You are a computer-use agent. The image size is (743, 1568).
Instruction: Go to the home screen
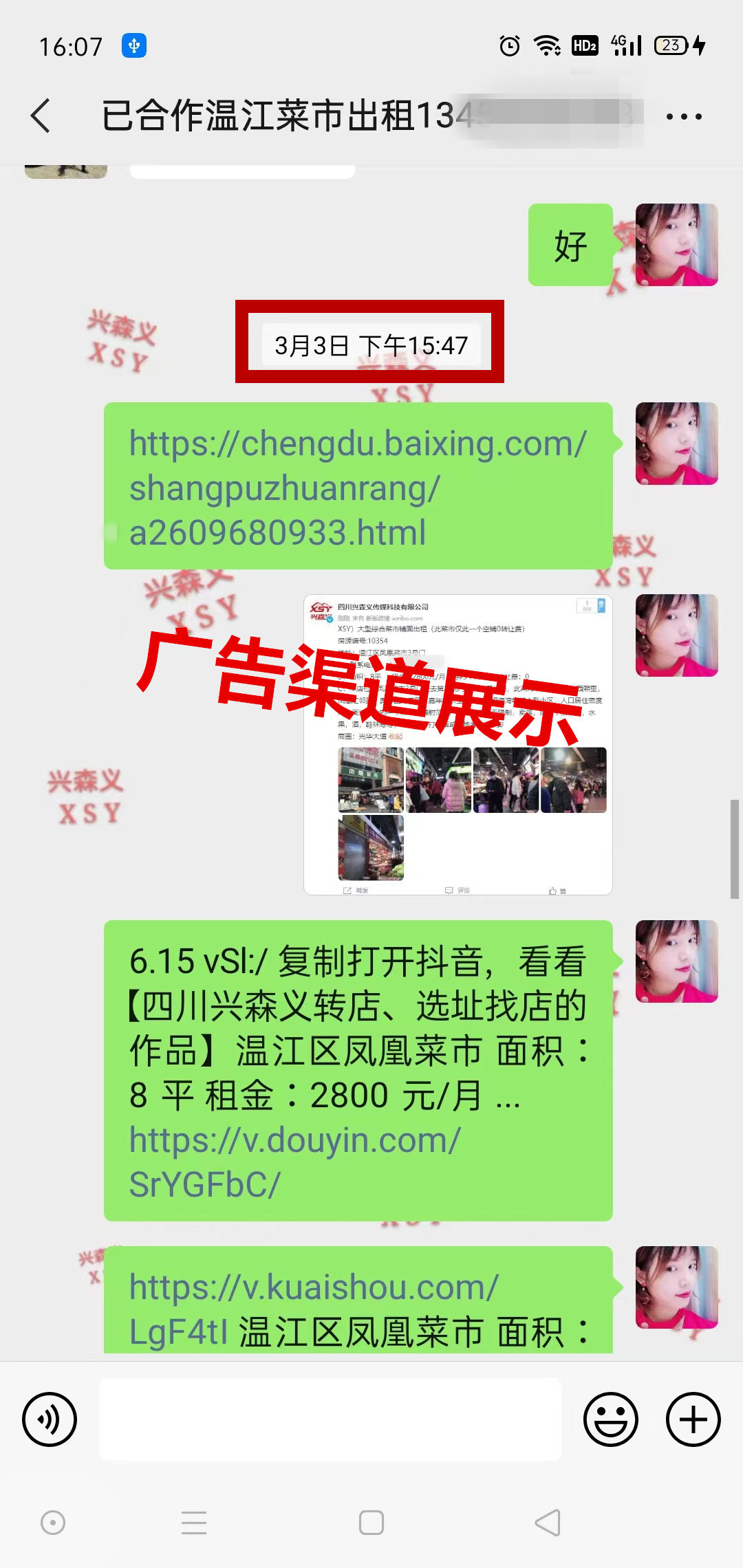[x=371, y=1523]
